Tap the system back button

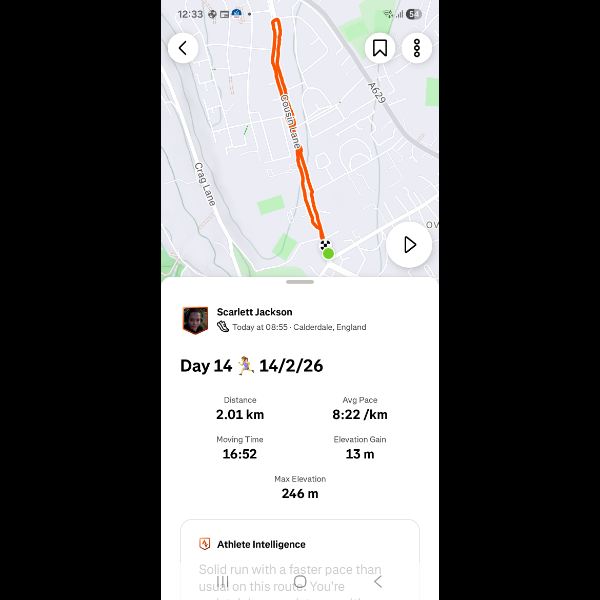coord(377,581)
